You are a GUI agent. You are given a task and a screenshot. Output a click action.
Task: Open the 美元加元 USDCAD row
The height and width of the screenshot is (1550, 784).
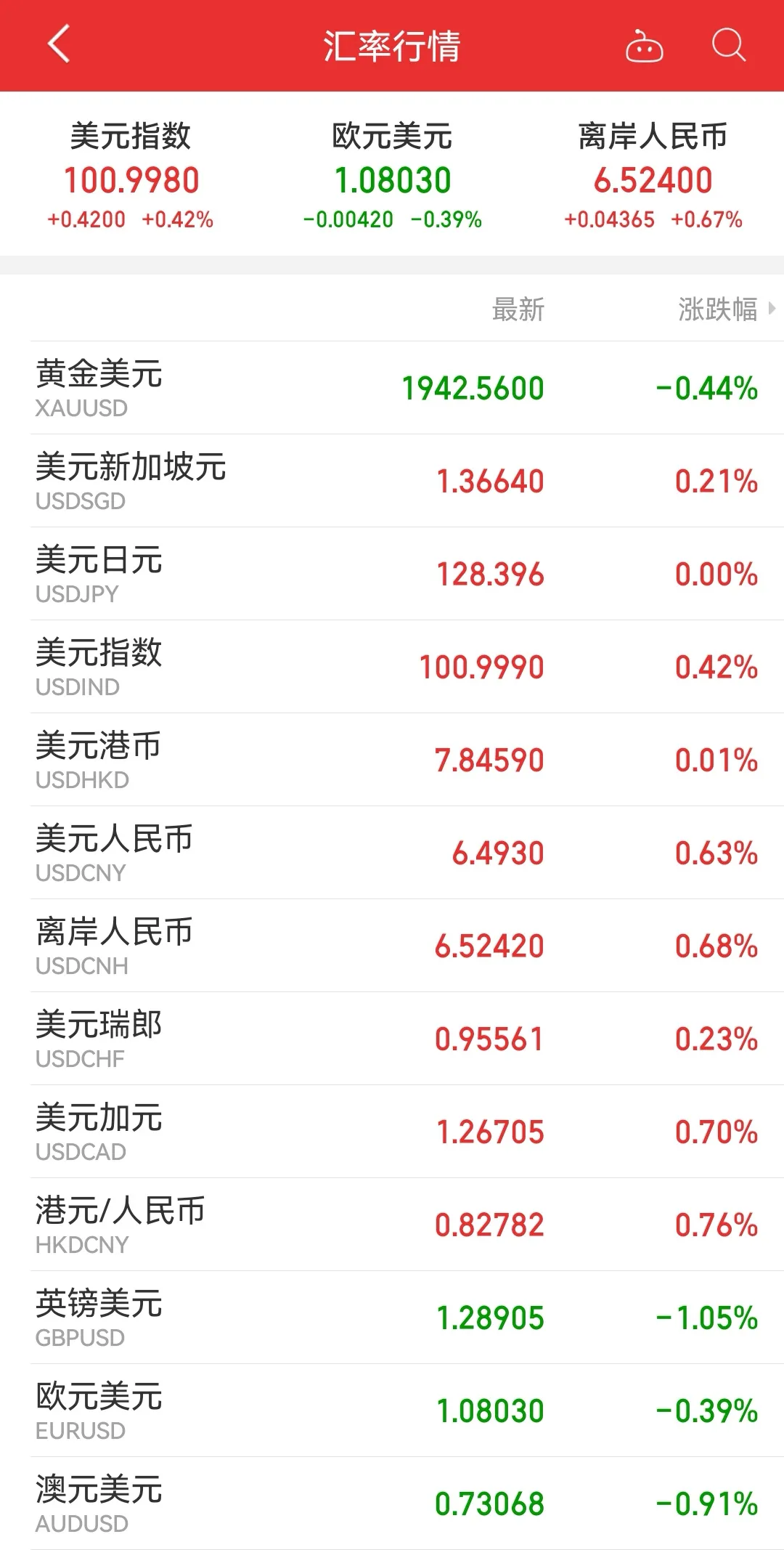392,1132
